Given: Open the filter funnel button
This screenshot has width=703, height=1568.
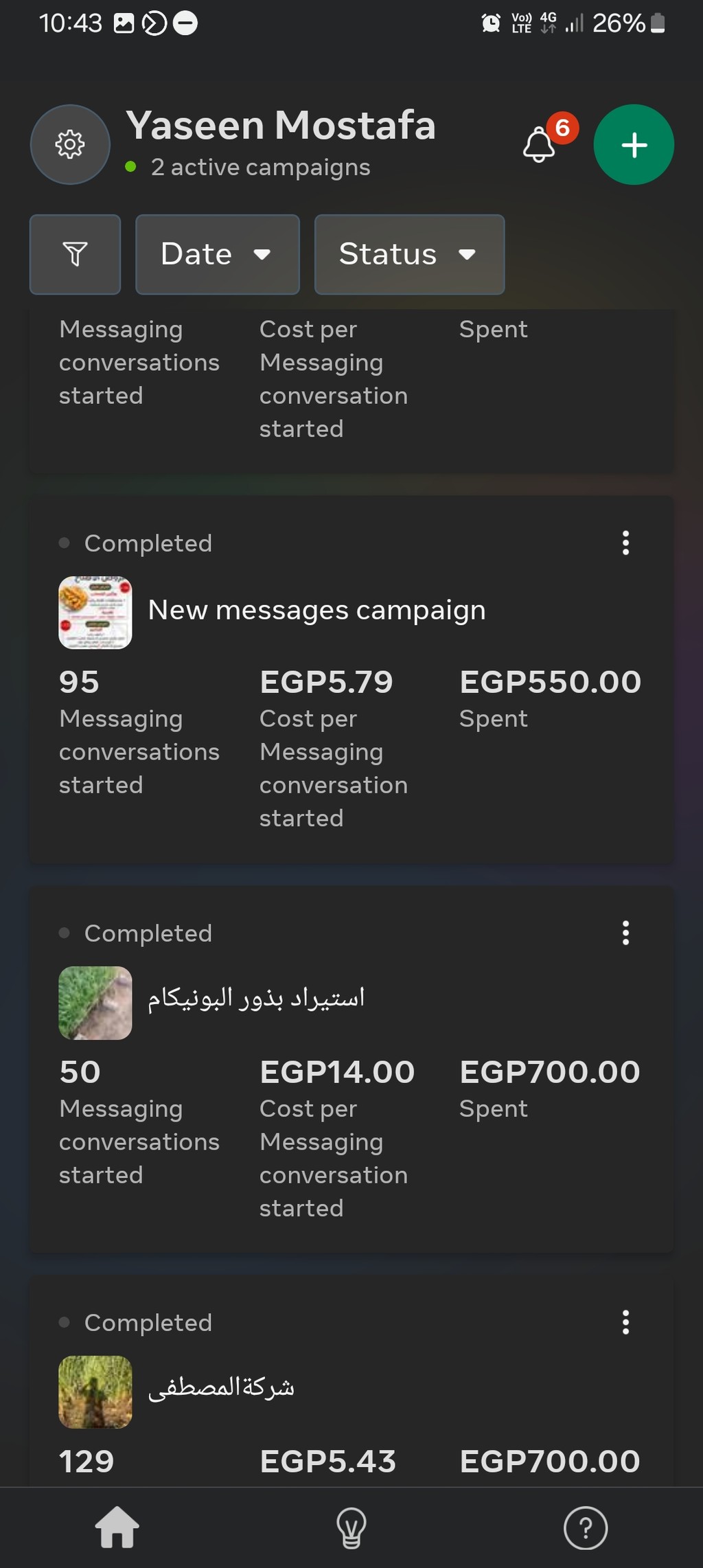Looking at the screenshot, I should click(76, 254).
